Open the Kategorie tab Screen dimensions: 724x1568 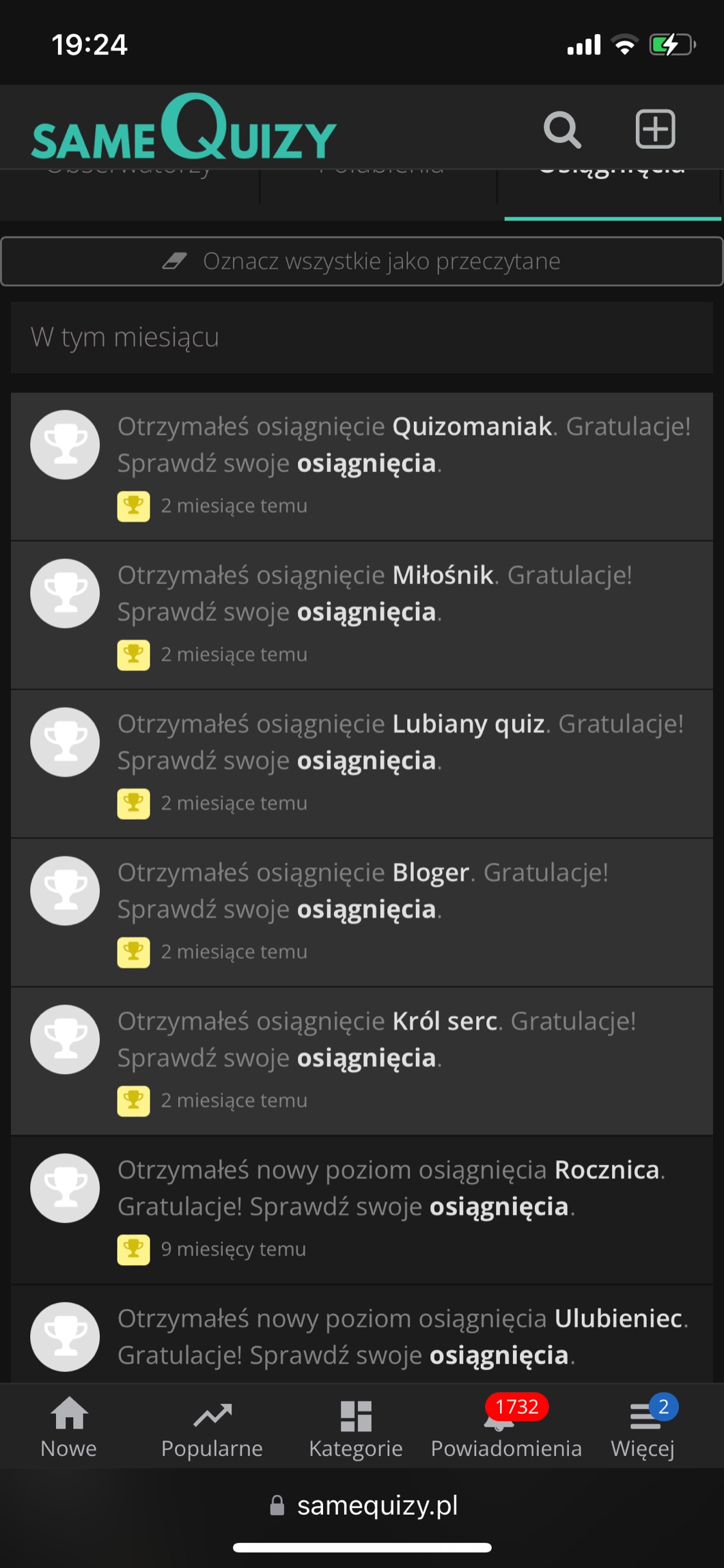356,1427
